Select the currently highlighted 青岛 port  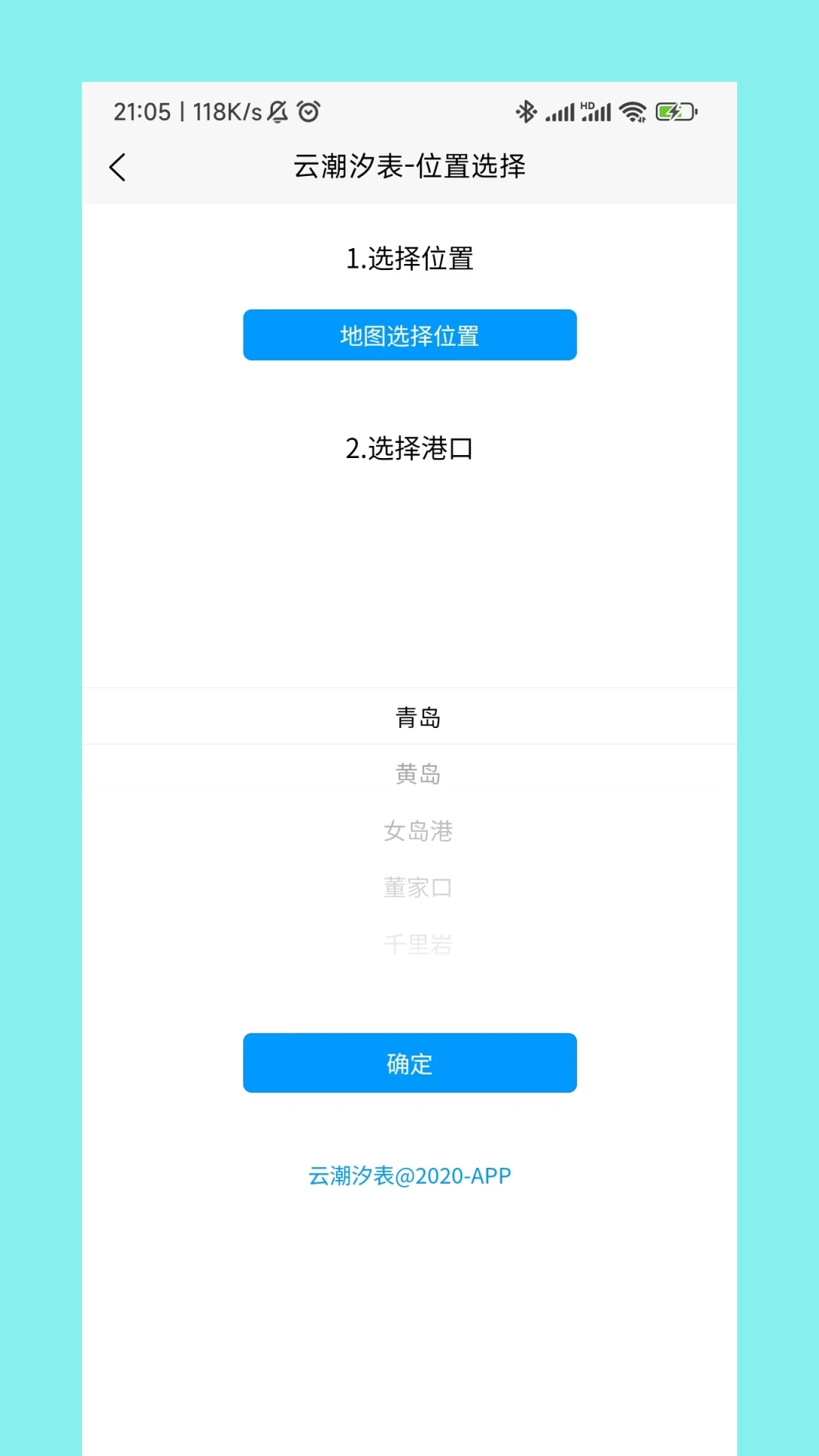(416, 717)
